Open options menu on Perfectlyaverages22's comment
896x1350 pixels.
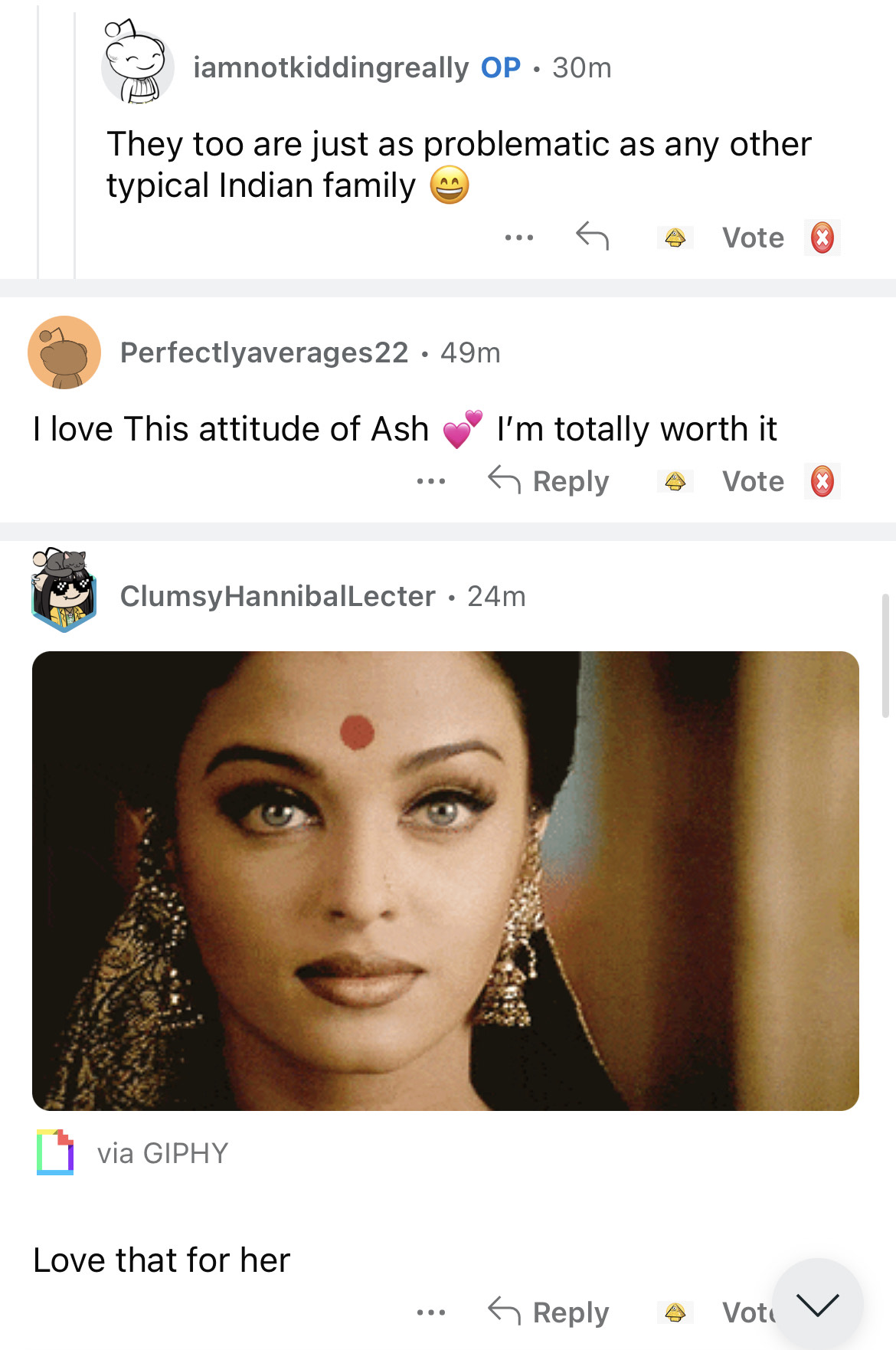point(430,481)
